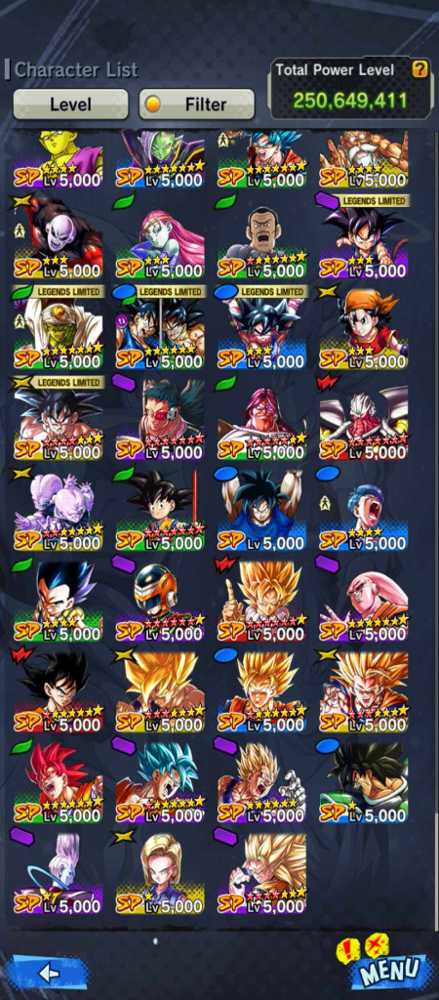The height and width of the screenshot is (1000, 439).
Task: Open the Total Power Level help icon
Action: (x=419, y=69)
